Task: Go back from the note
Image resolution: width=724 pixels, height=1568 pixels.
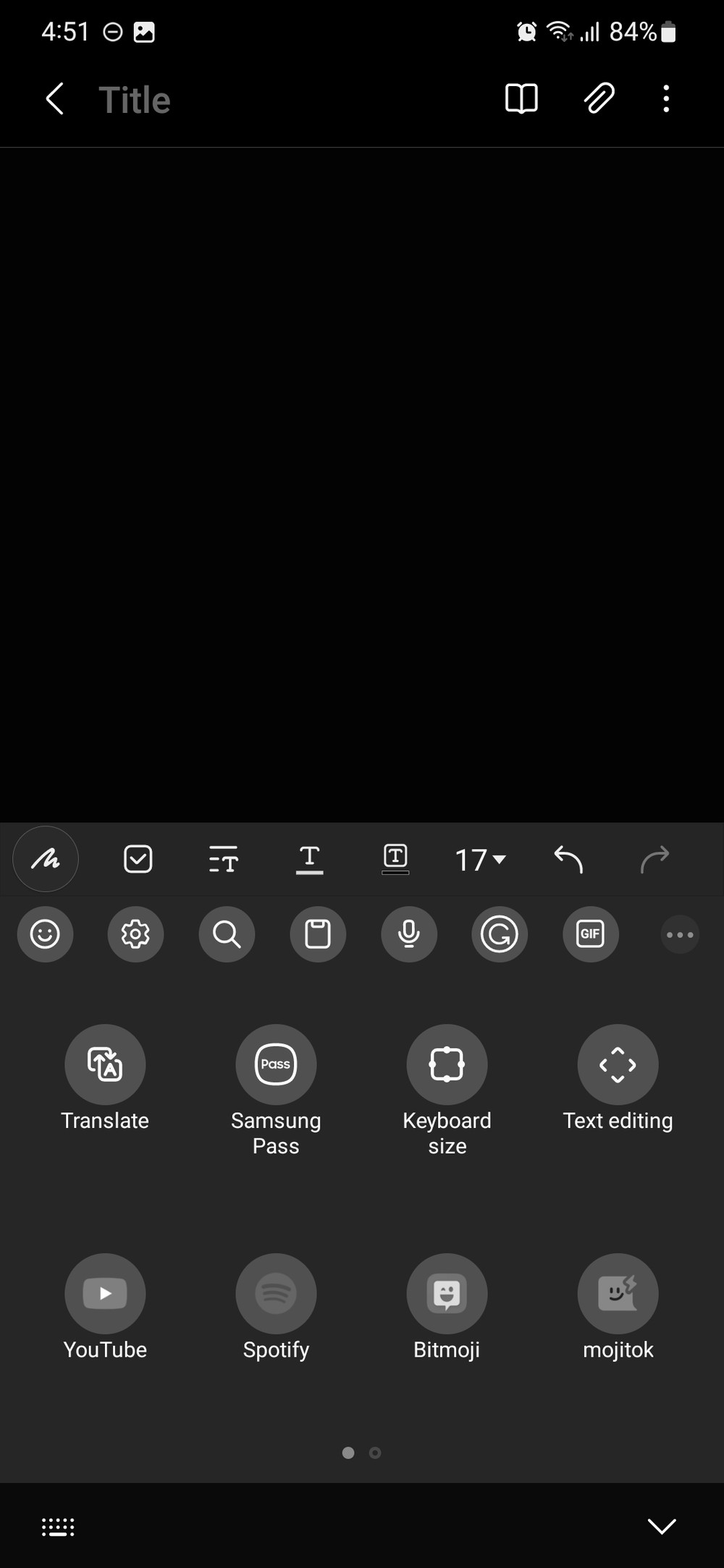Action: coord(55,98)
